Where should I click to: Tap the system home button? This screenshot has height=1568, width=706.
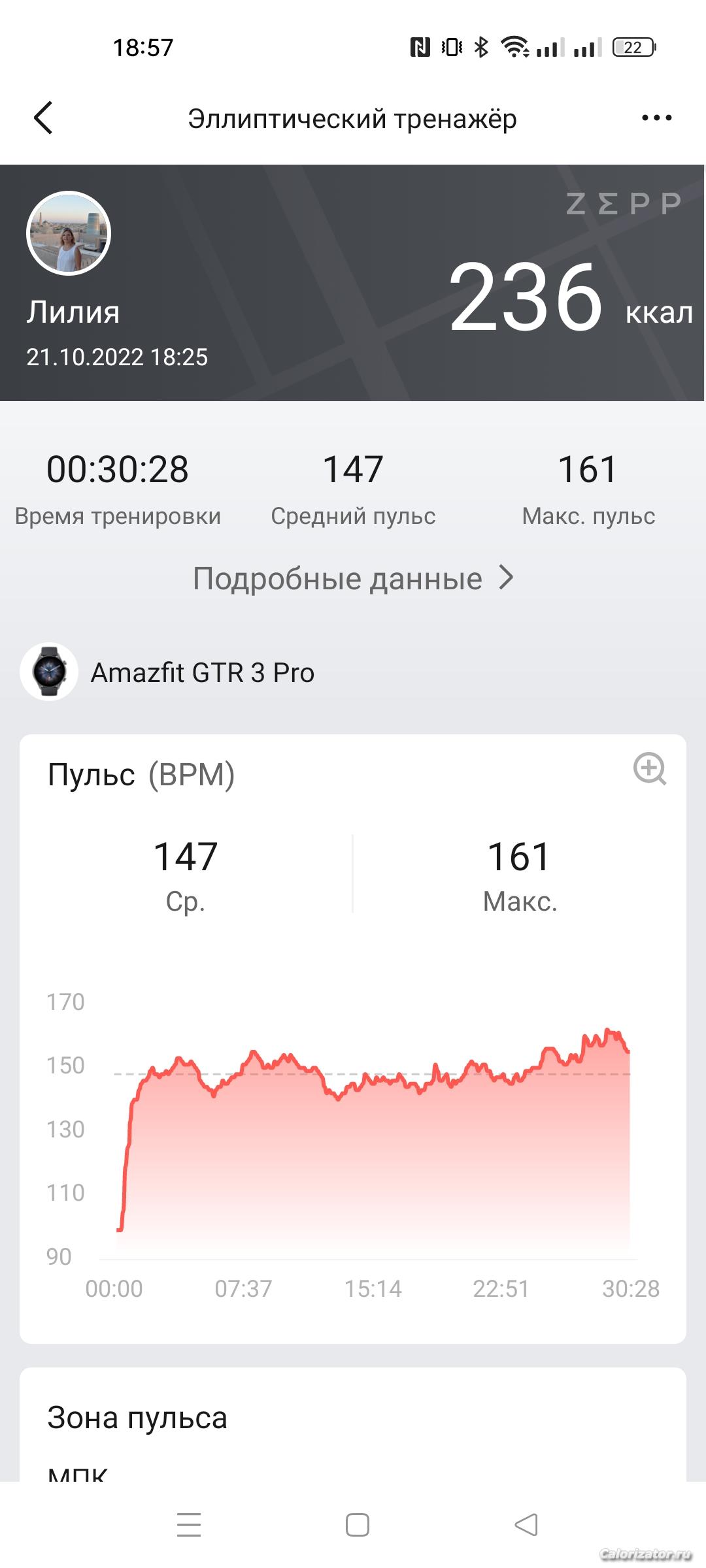[357, 1525]
